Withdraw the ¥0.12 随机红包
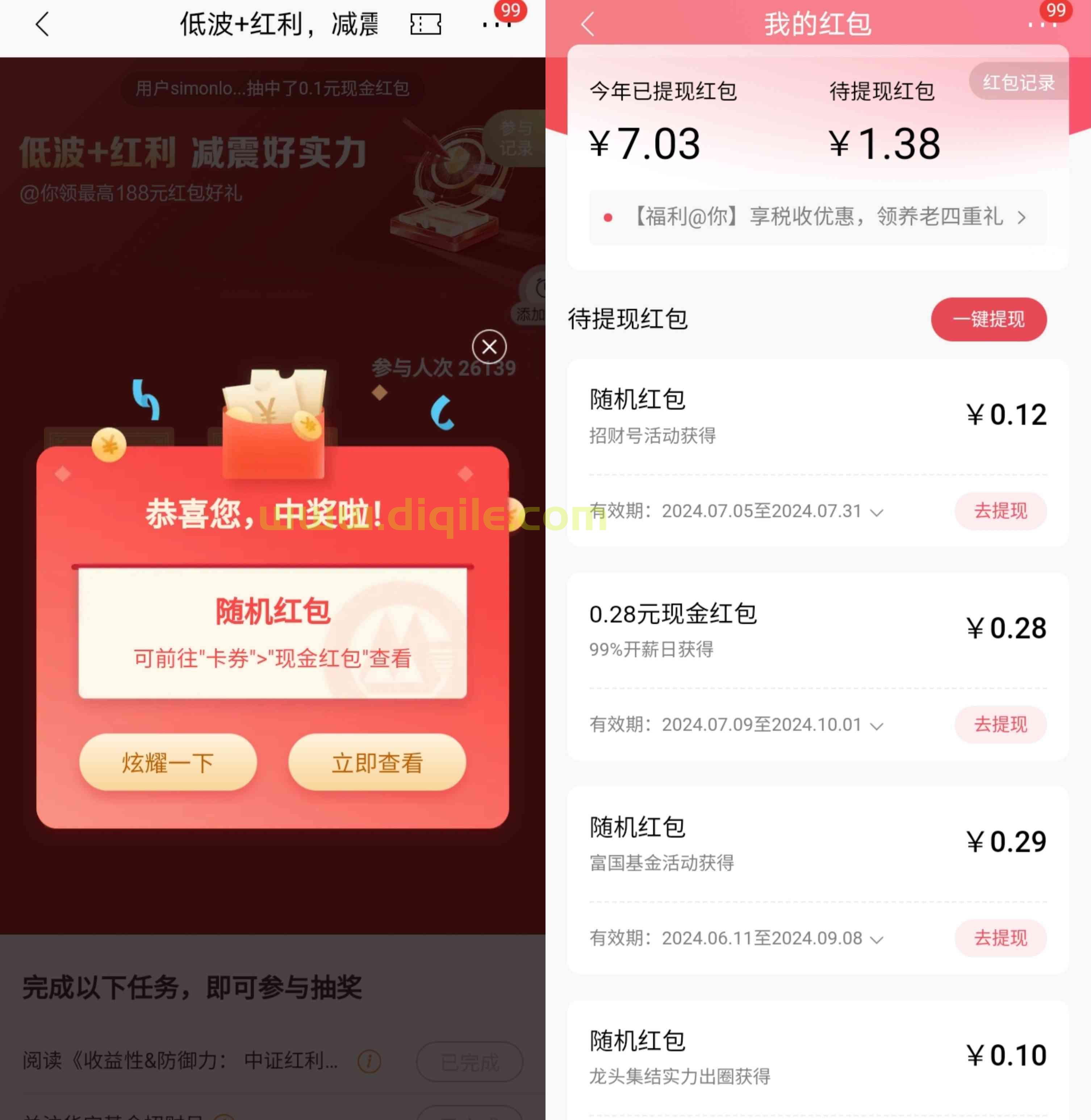Screen dimensions: 1091x1120 [1000, 511]
